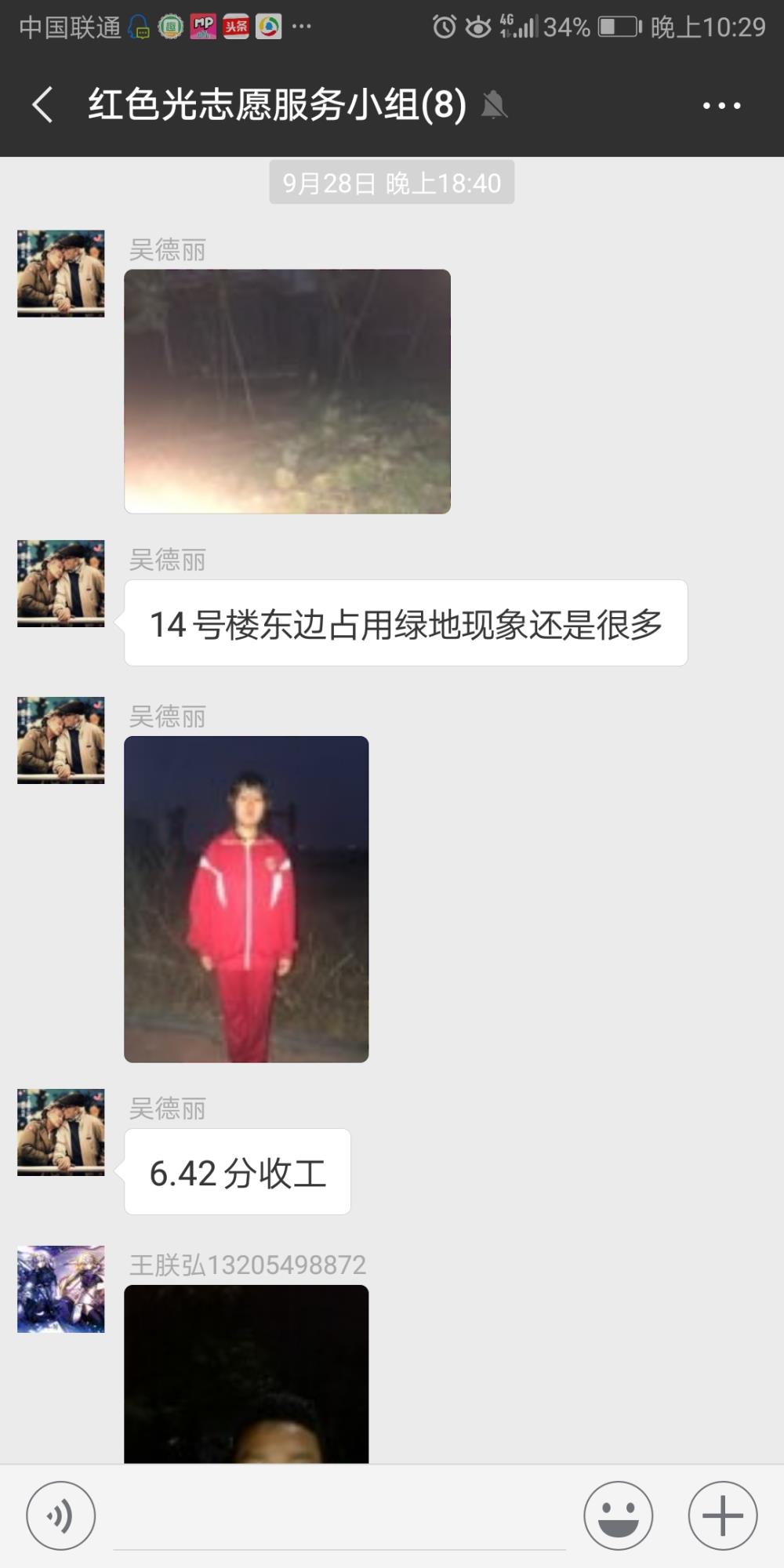Tap the message text input field
The width and height of the screenshot is (784, 1568).
pos(339,1517)
